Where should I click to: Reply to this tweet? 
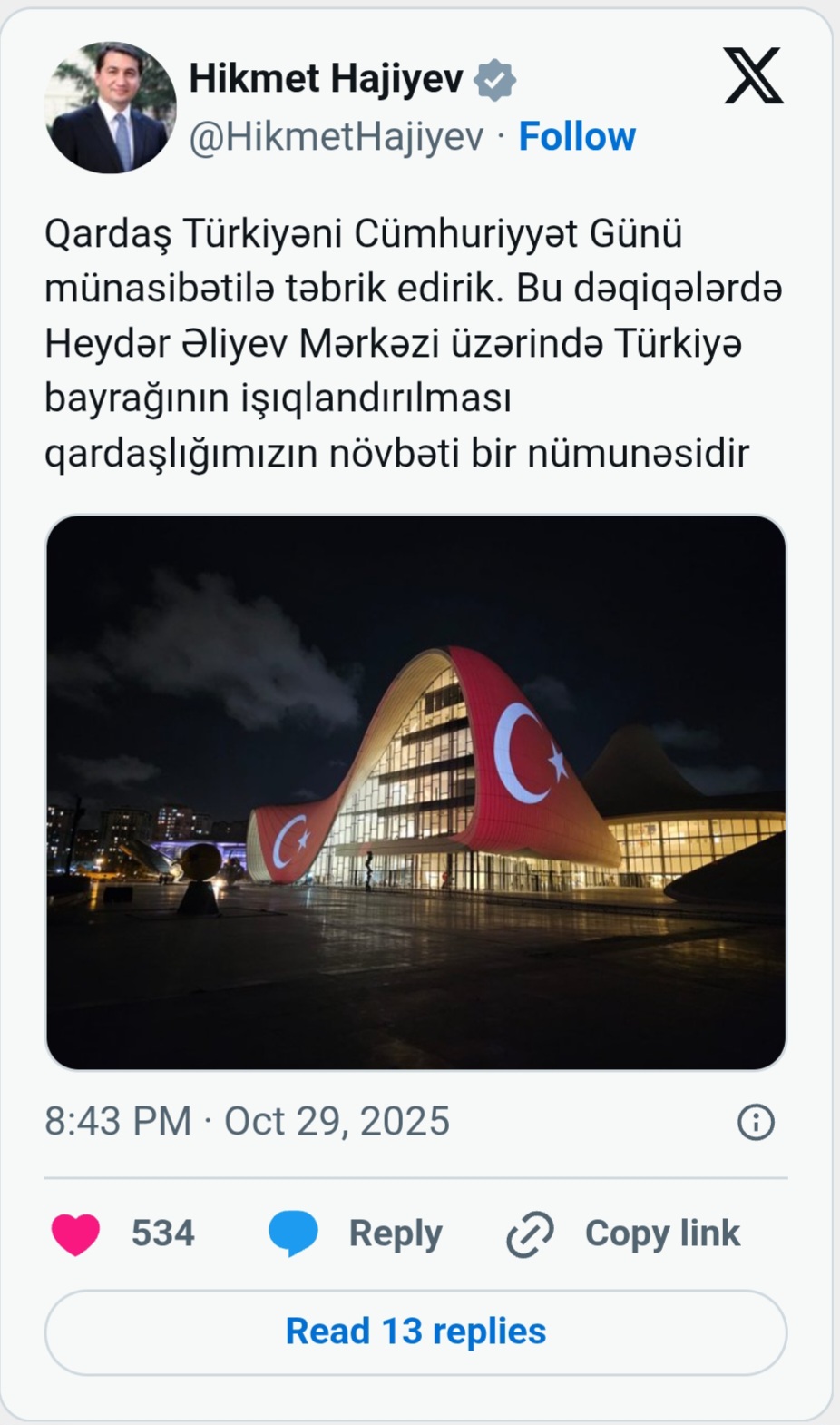coord(356,1233)
